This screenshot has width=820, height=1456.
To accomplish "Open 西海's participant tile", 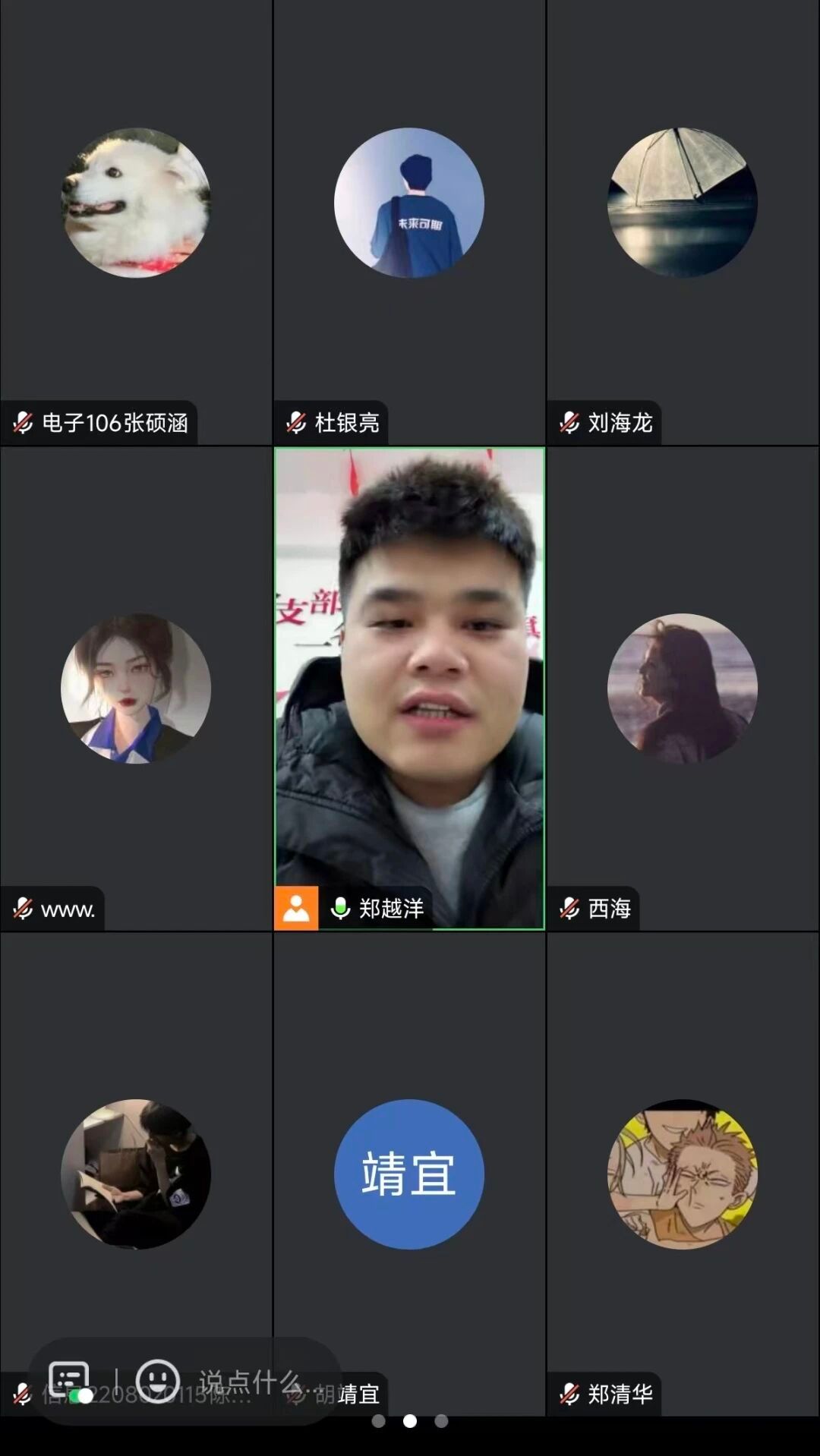I will pos(683,688).
